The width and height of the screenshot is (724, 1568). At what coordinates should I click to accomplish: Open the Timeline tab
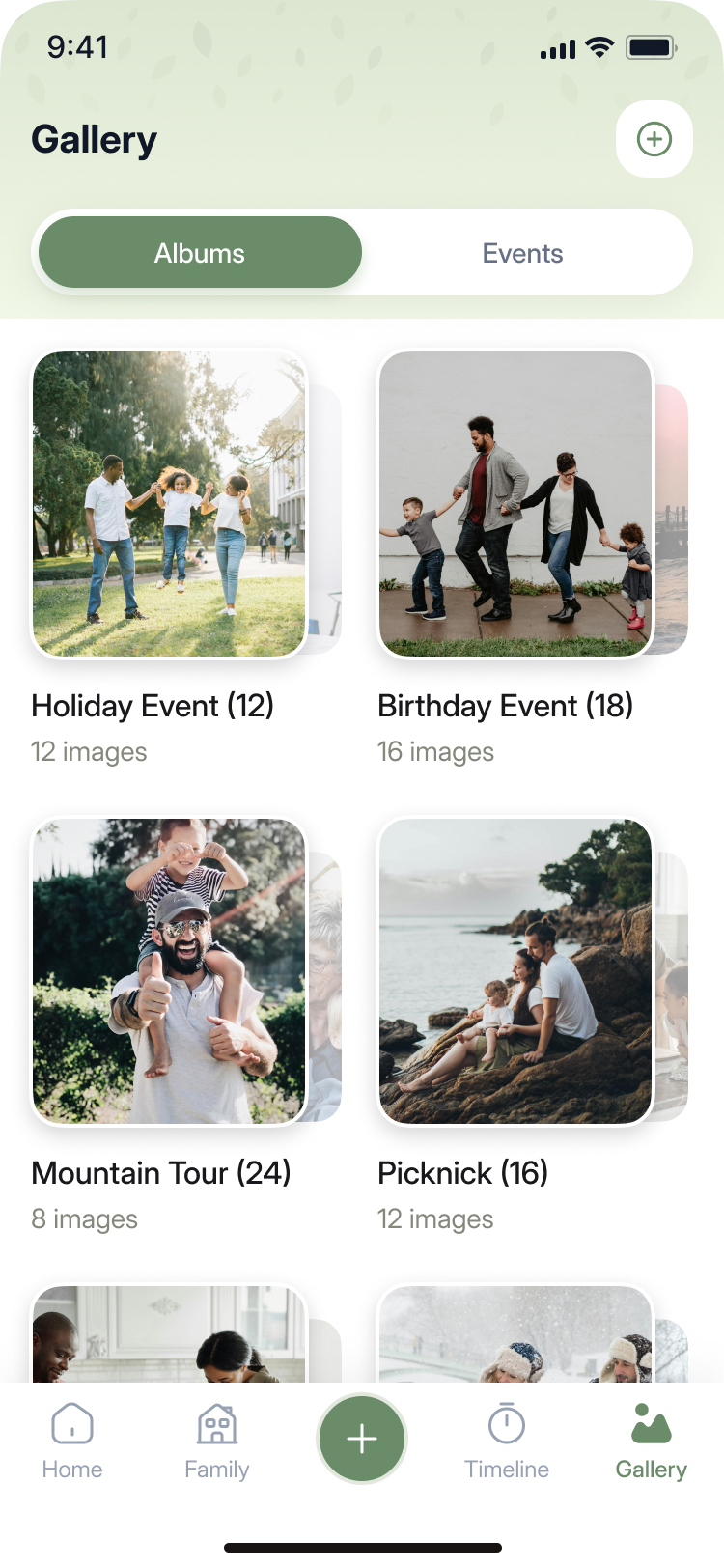coord(507,1441)
